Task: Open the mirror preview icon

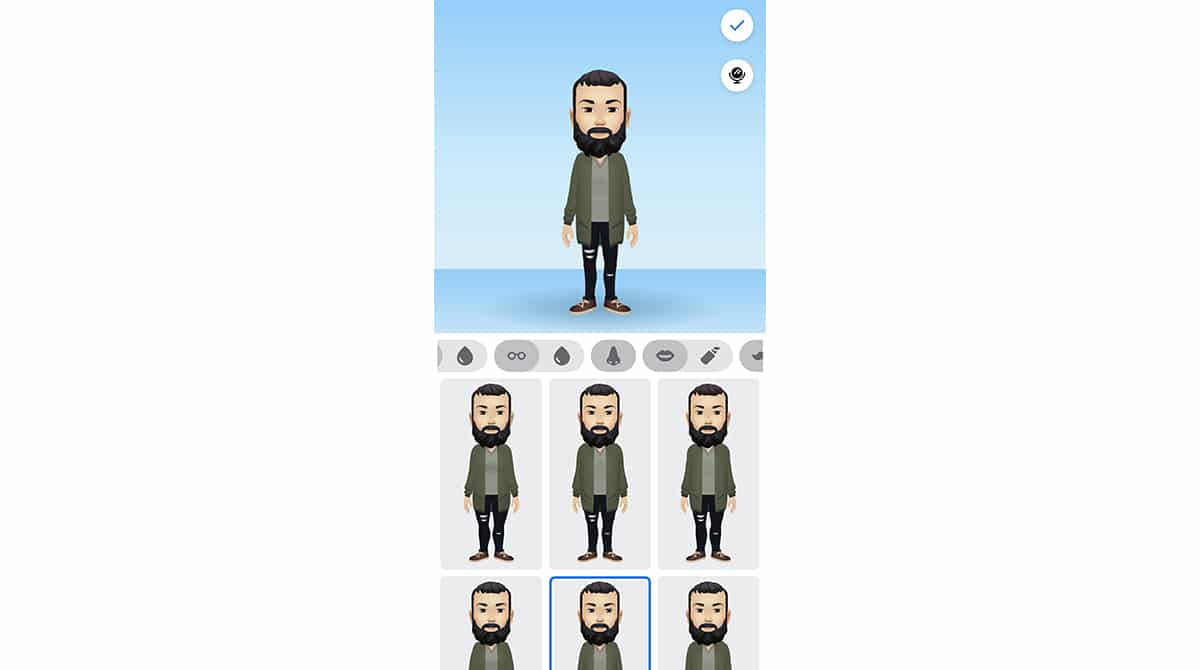Action: (x=737, y=76)
